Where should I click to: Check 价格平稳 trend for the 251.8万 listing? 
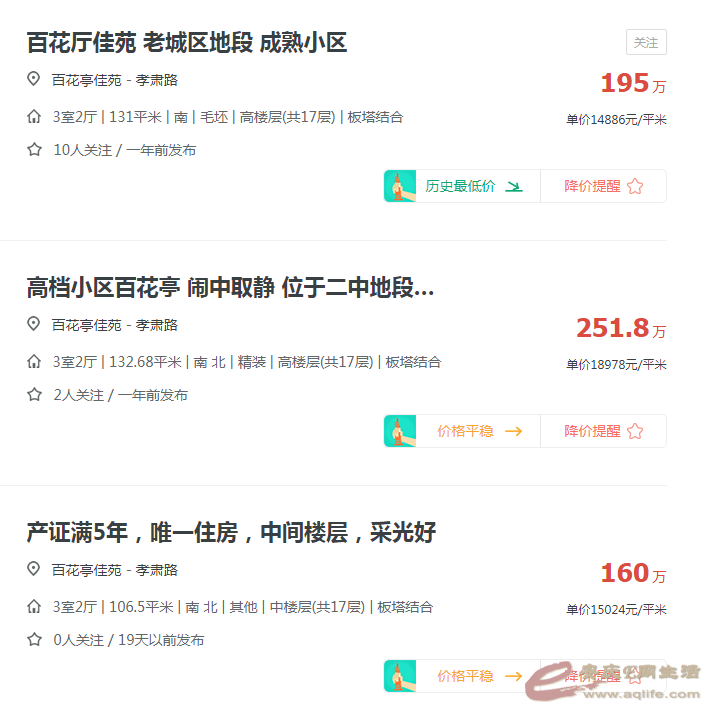click(x=479, y=431)
